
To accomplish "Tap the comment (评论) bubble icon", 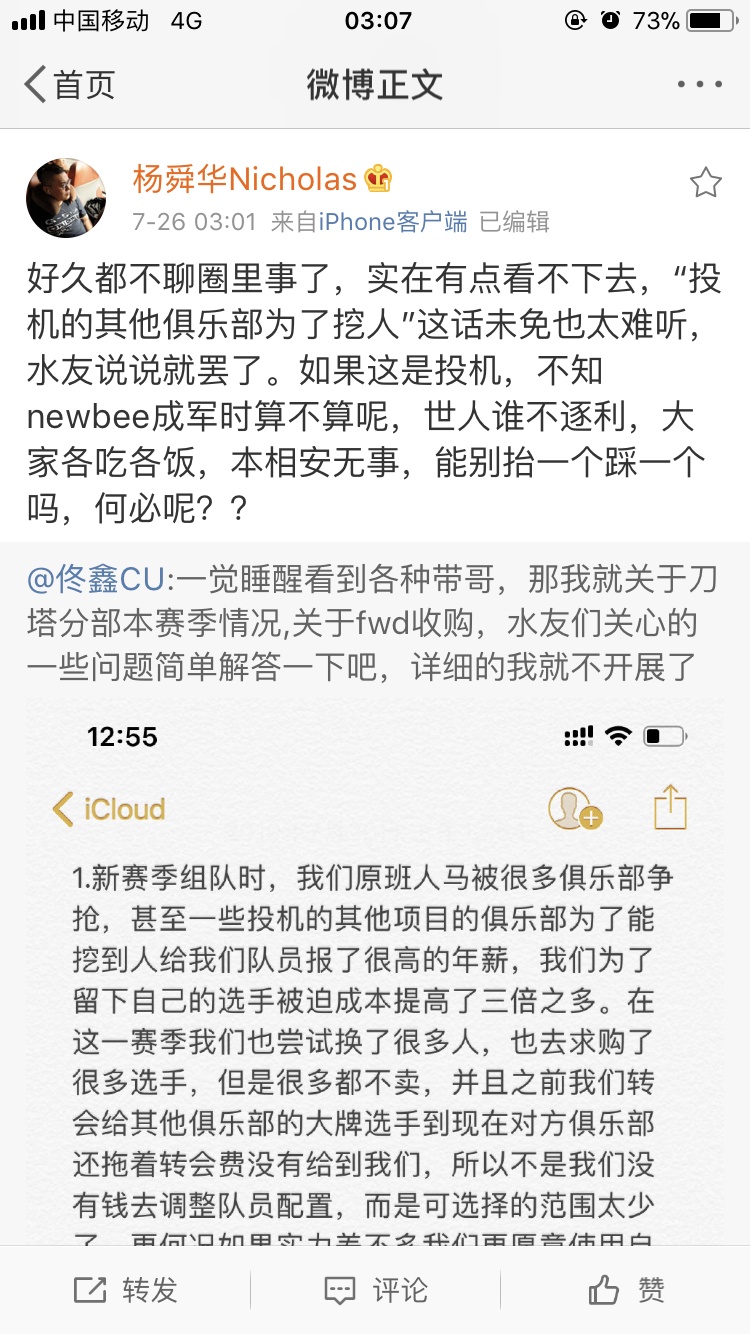I will pyautogui.click(x=342, y=1290).
